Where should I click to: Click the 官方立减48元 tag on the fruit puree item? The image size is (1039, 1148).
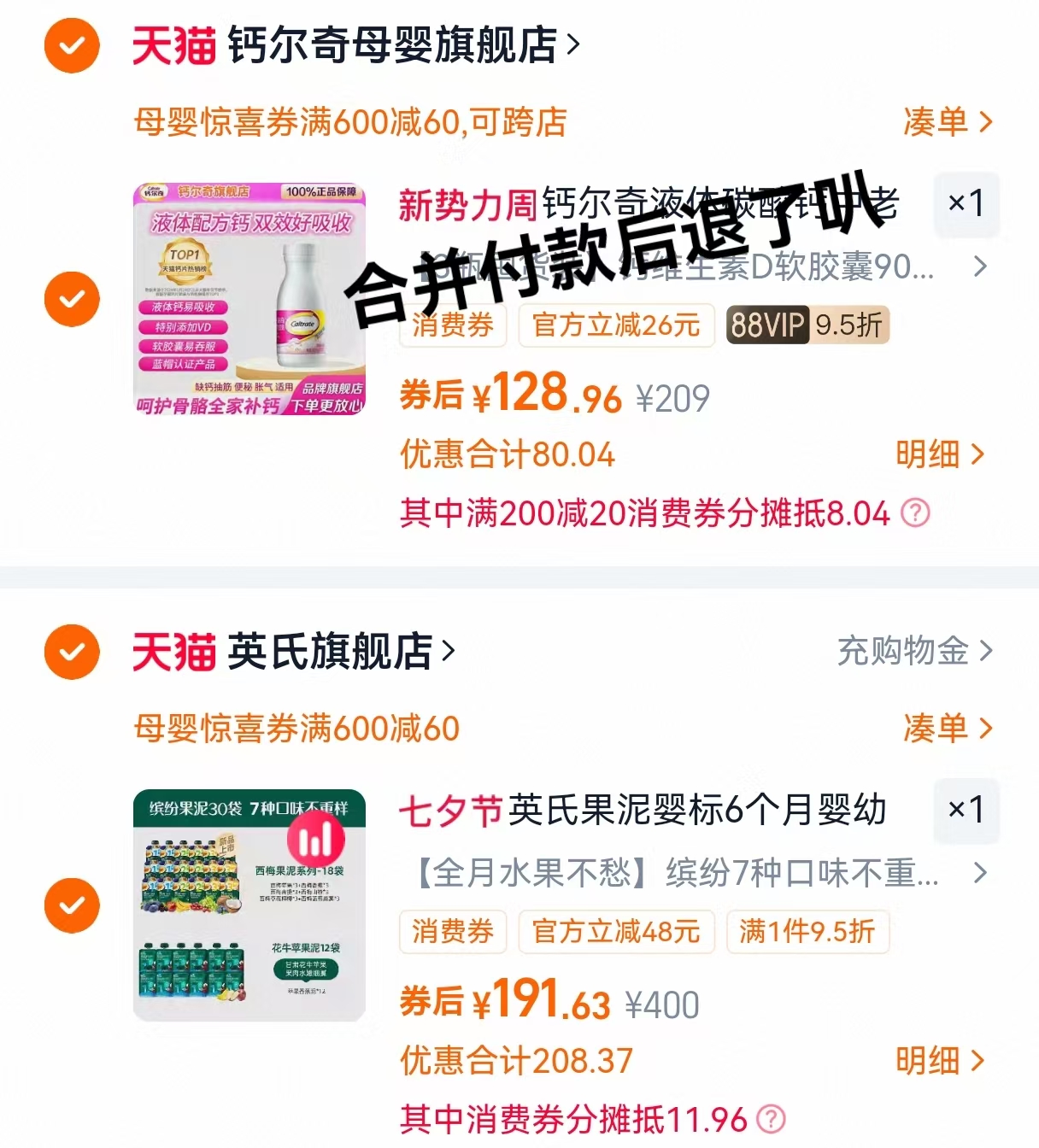[616, 932]
